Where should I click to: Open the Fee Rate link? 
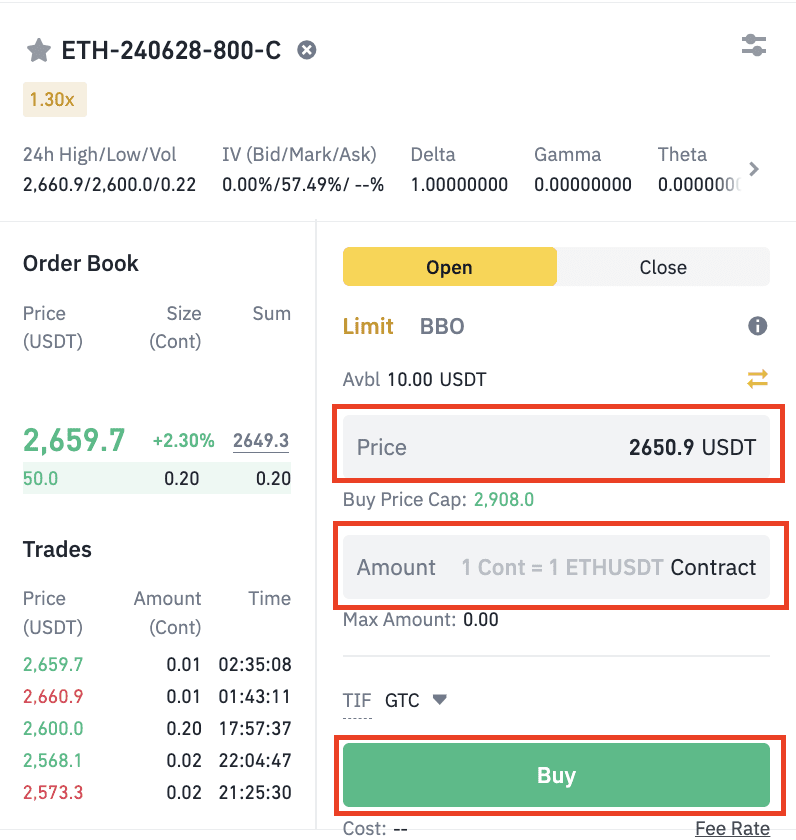coord(732,828)
